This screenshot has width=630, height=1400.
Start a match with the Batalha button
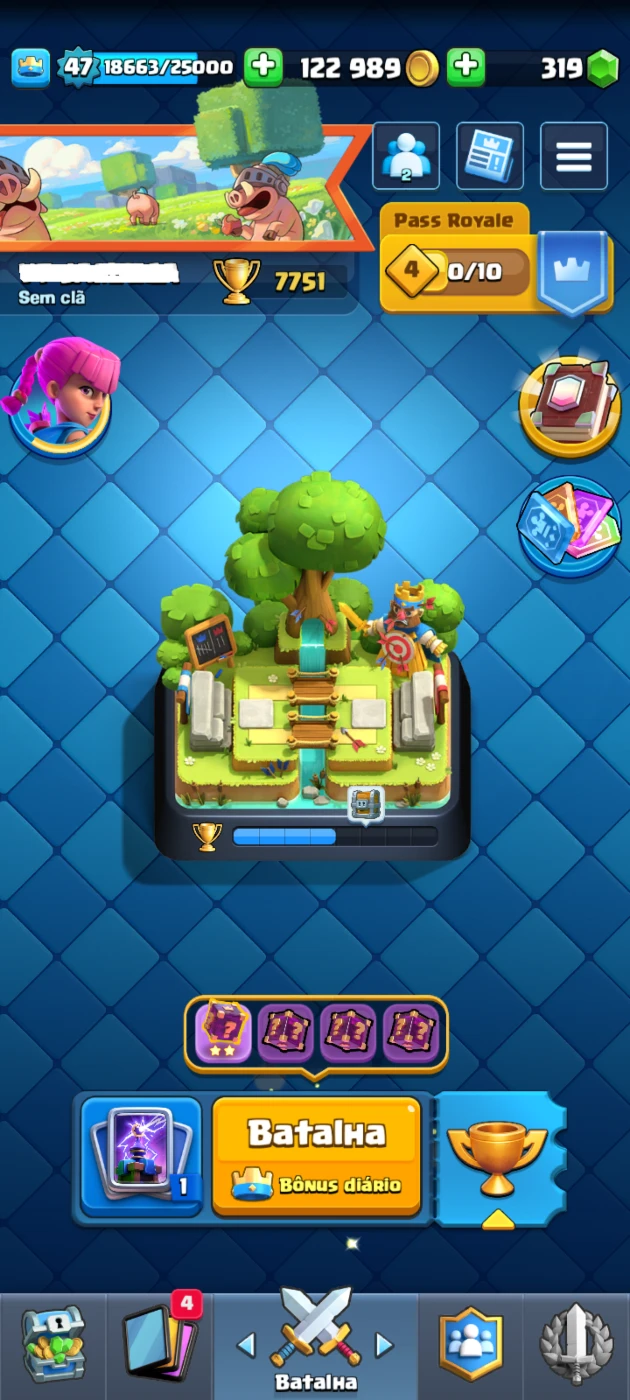(x=317, y=1156)
